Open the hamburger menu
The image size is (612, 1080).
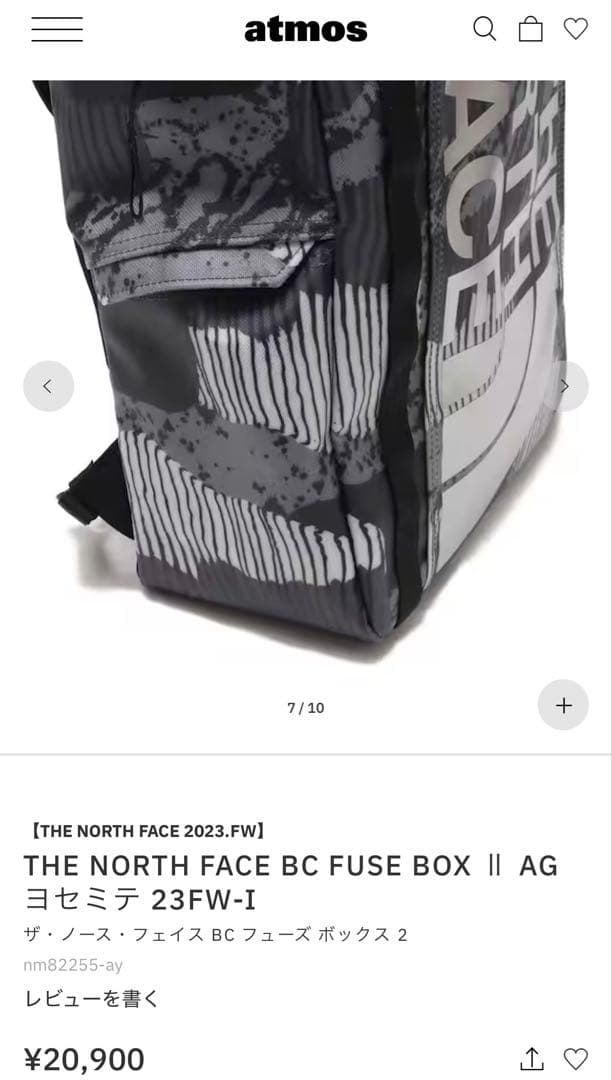point(57,29)
